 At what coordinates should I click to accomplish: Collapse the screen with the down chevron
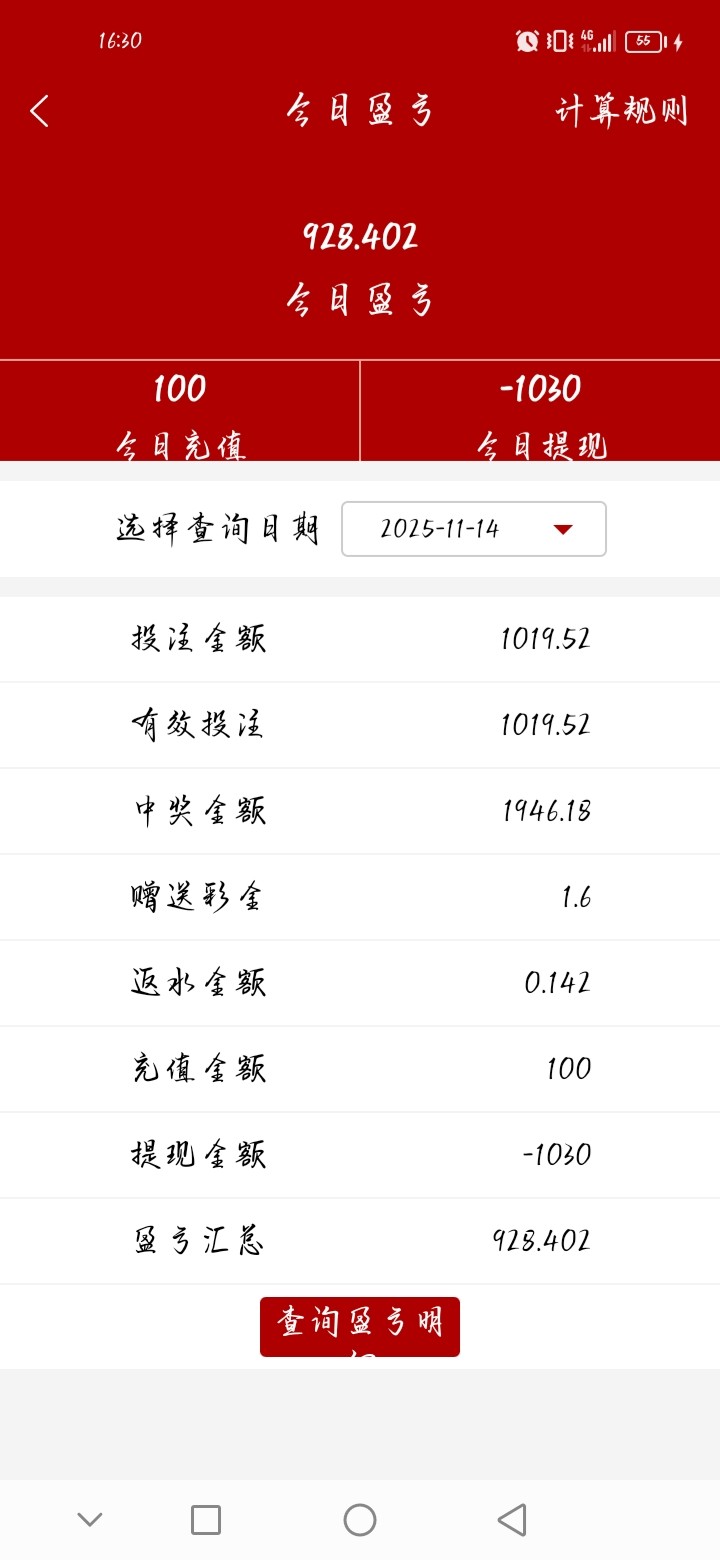tap(90, 1518)
